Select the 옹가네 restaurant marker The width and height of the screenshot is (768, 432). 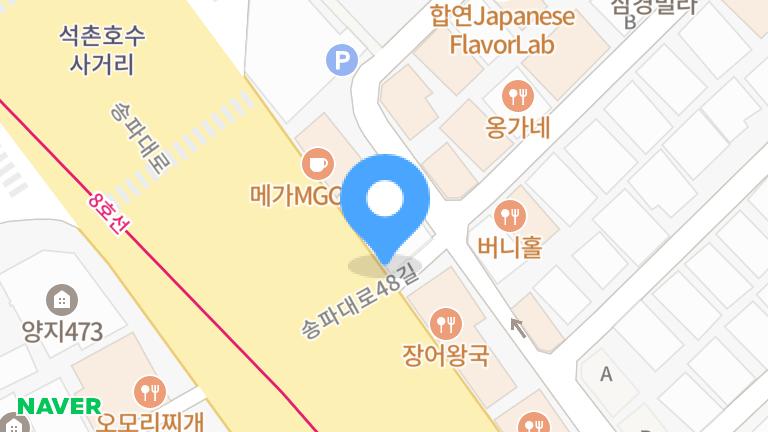point(517,97)
